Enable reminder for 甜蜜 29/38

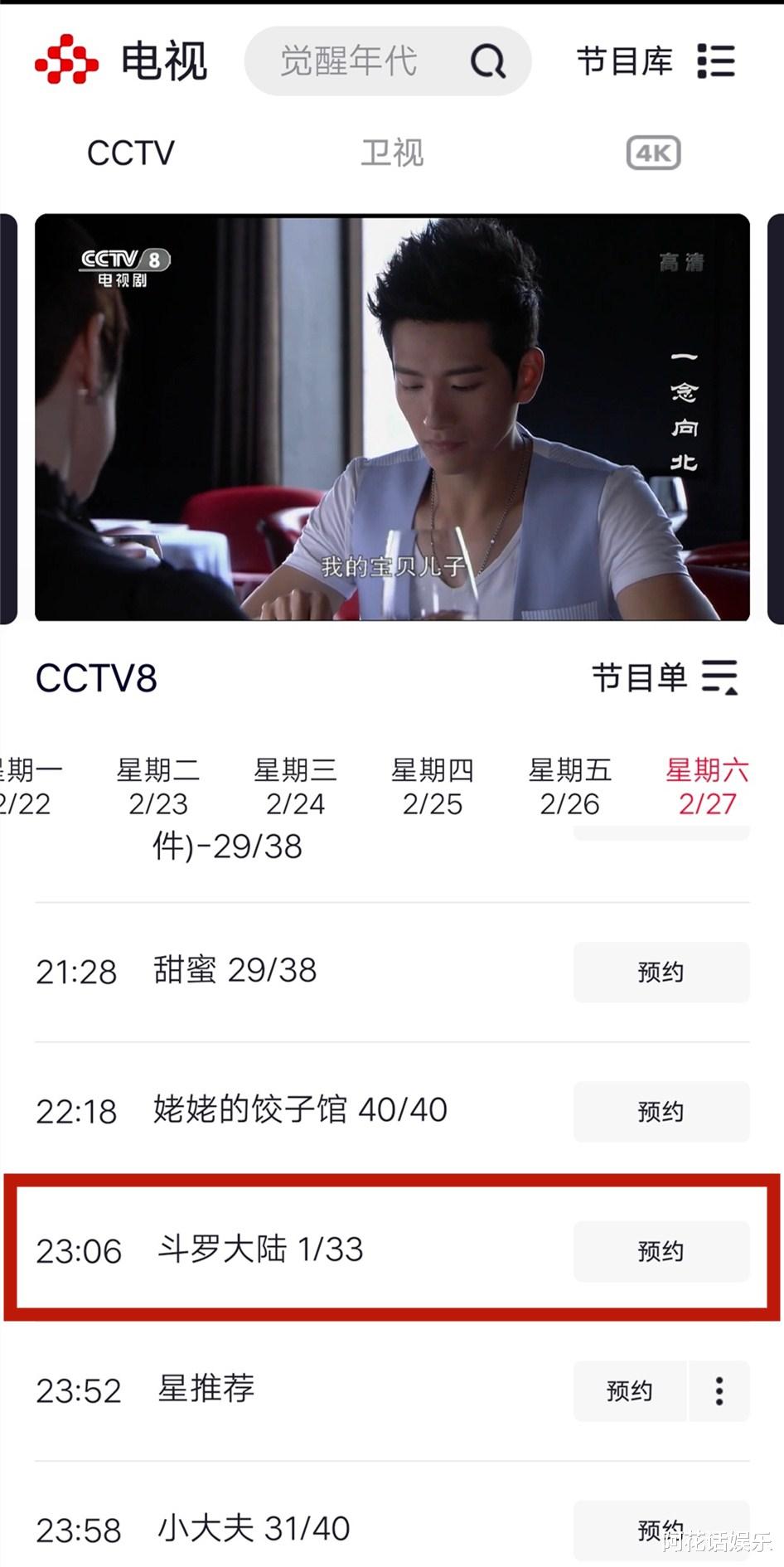click(661, 972)
